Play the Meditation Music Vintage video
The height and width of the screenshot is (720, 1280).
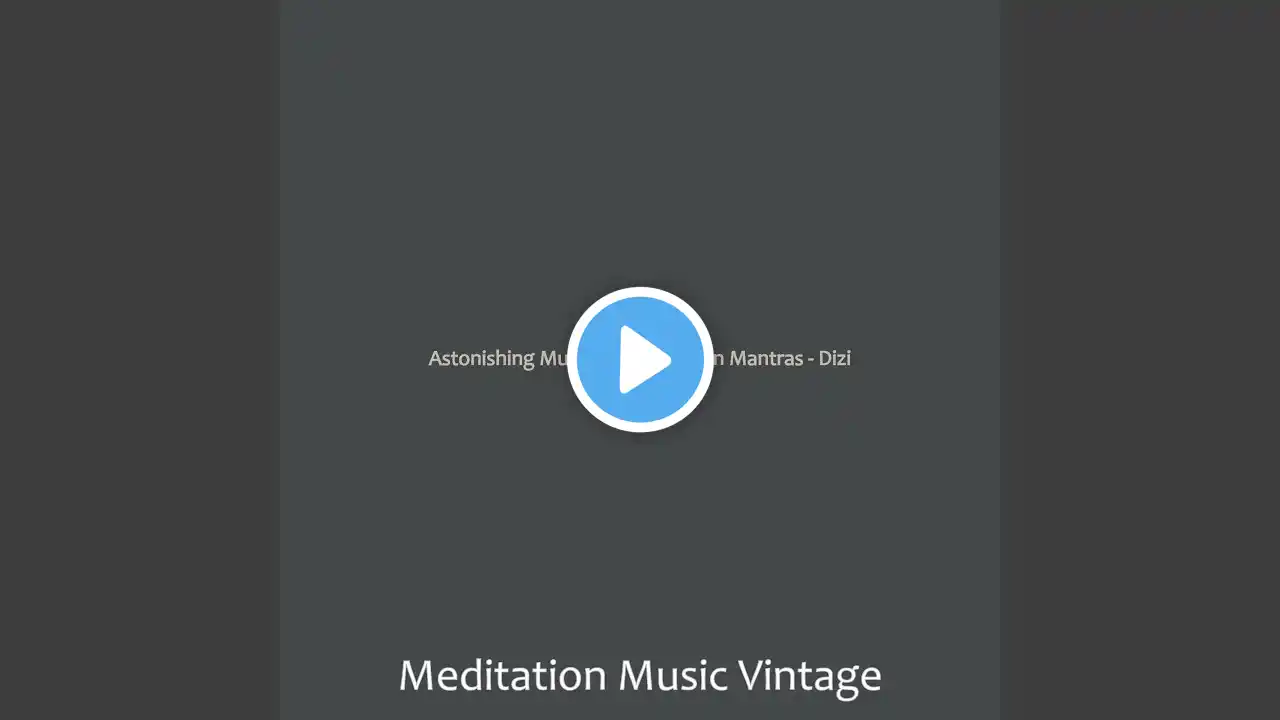640,360
